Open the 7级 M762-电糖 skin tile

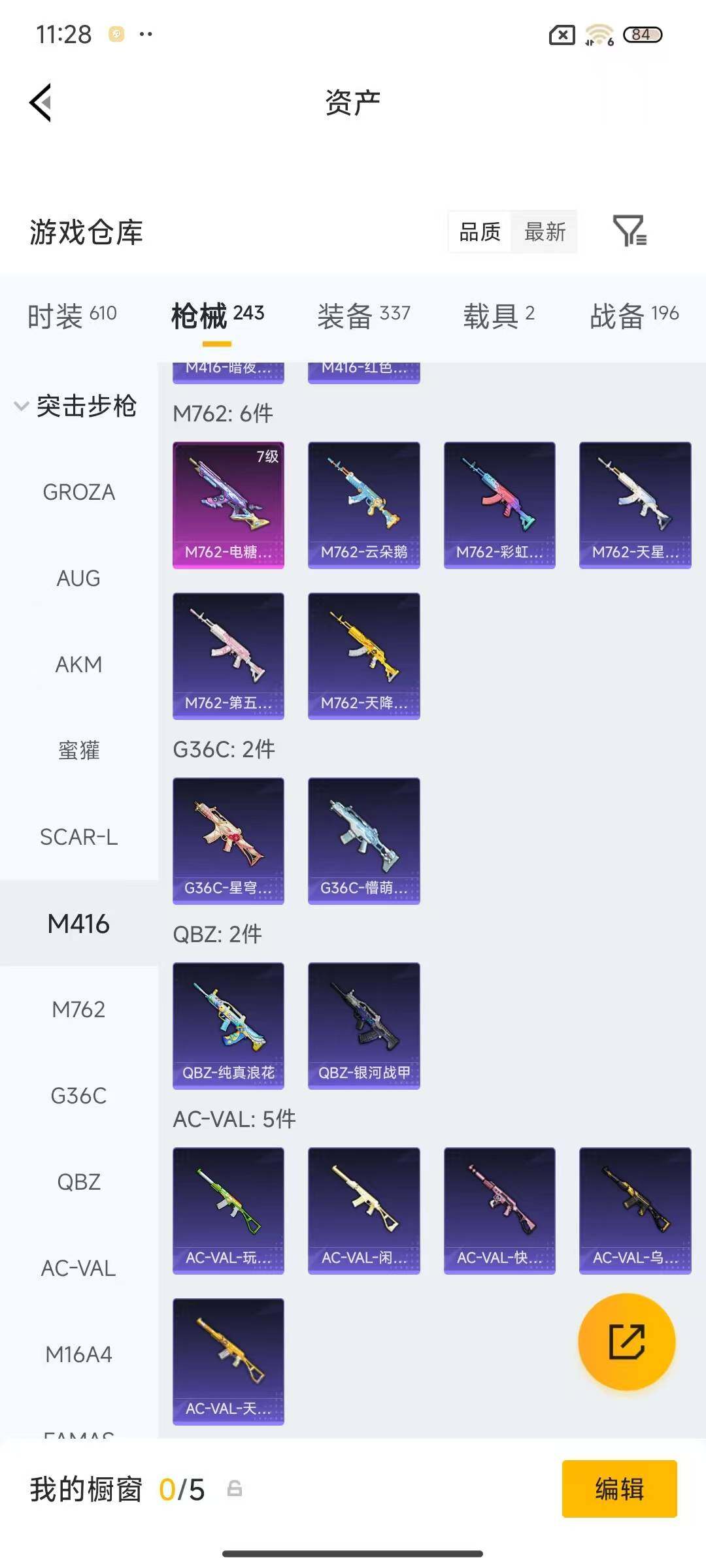(x=228, y=504)
